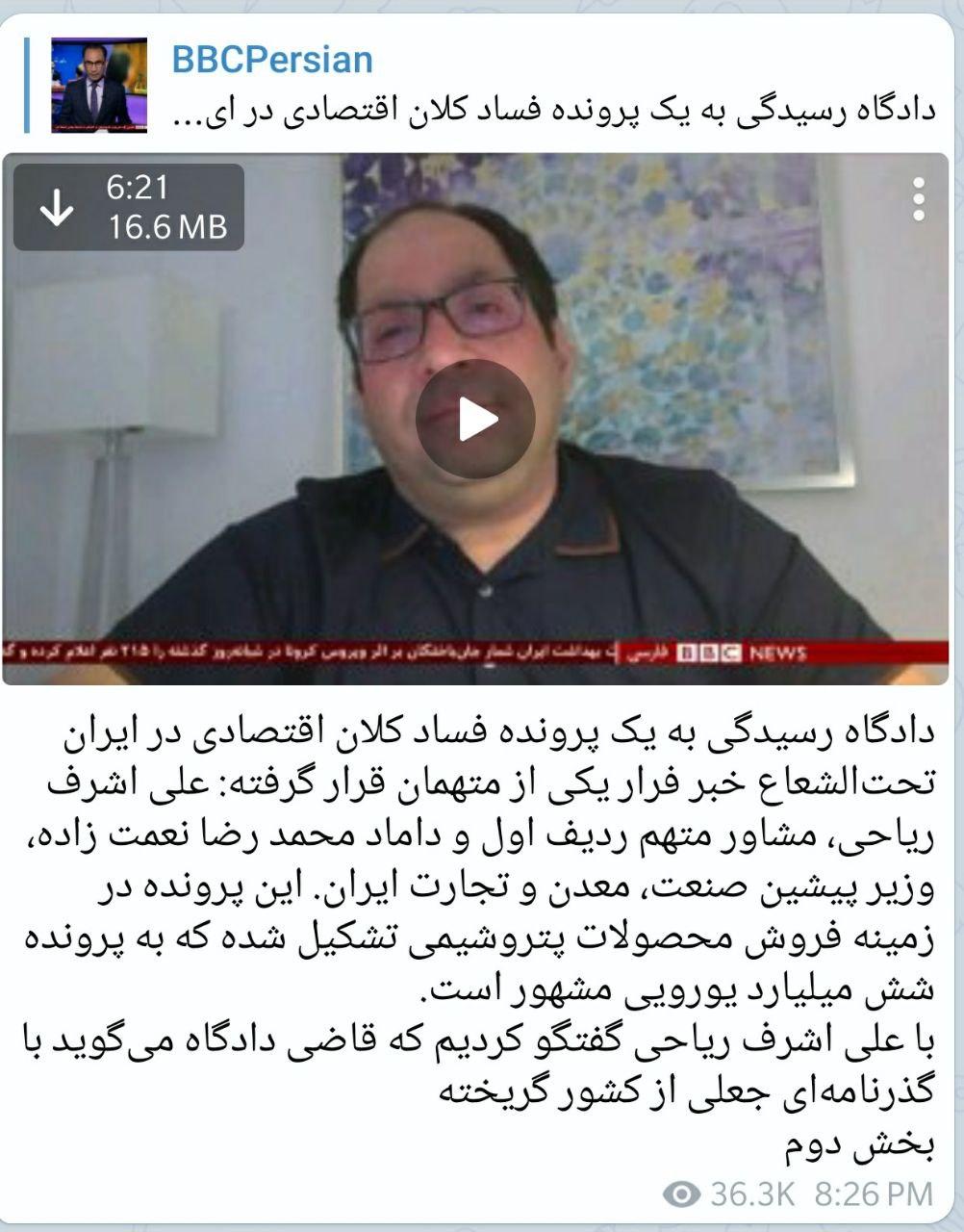Play the BBC Persian video
This screenshot has height=1232, width=964.
(x=475, y=420)
